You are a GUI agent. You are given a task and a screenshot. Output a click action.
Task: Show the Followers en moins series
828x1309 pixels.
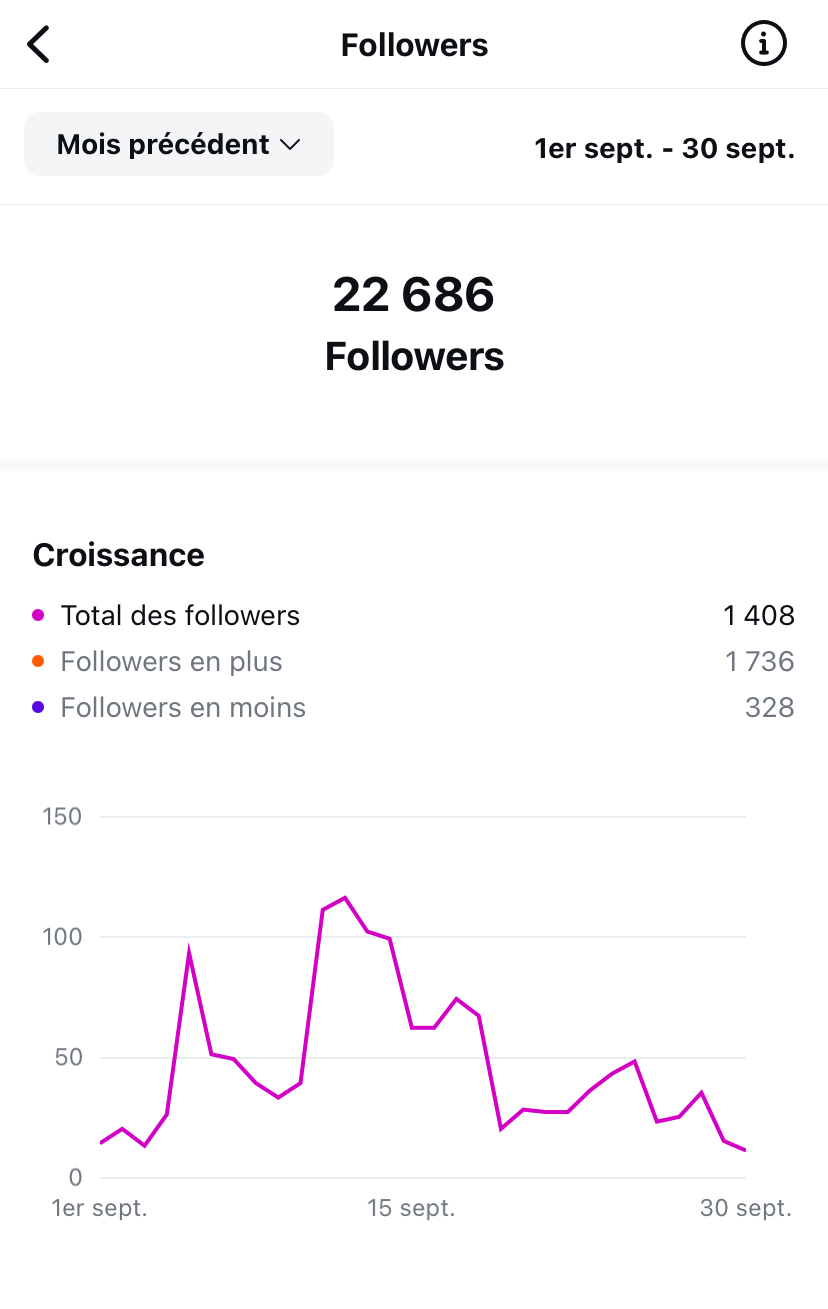[x=183, y=708]
